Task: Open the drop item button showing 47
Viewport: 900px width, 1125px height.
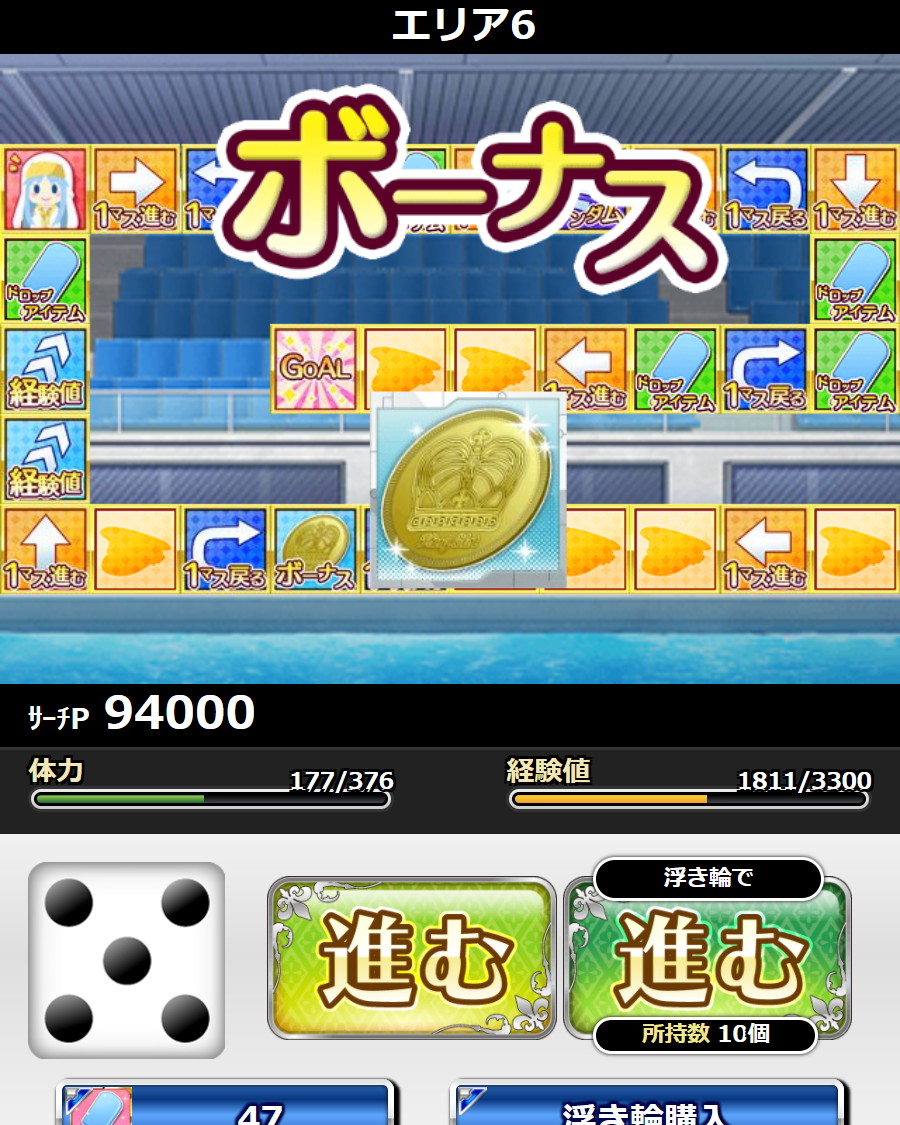Action: point(226,1106)
